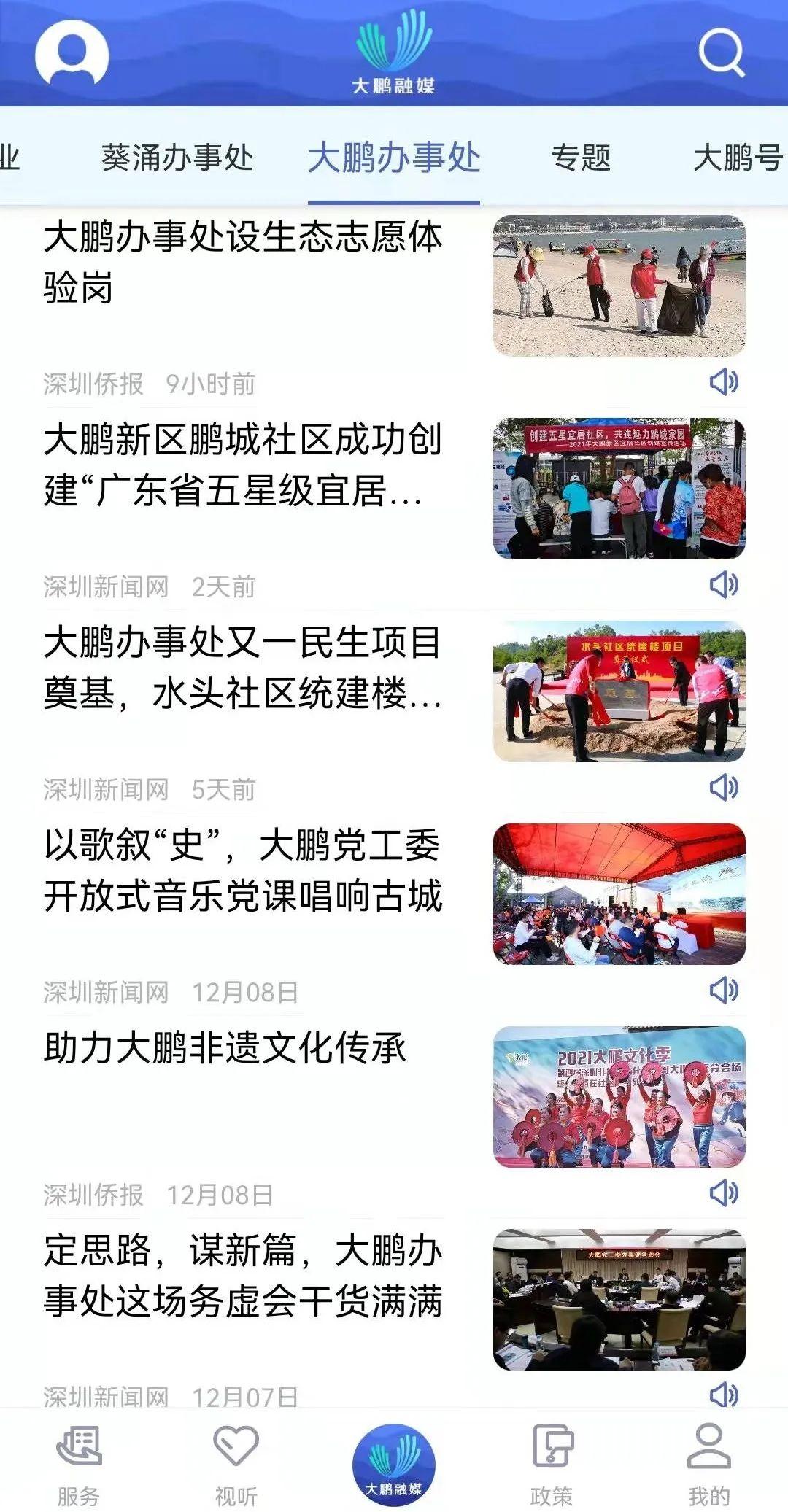Switch to the 专题 tab
This screenshot has width=788, height=1512.
pos(580,158)
